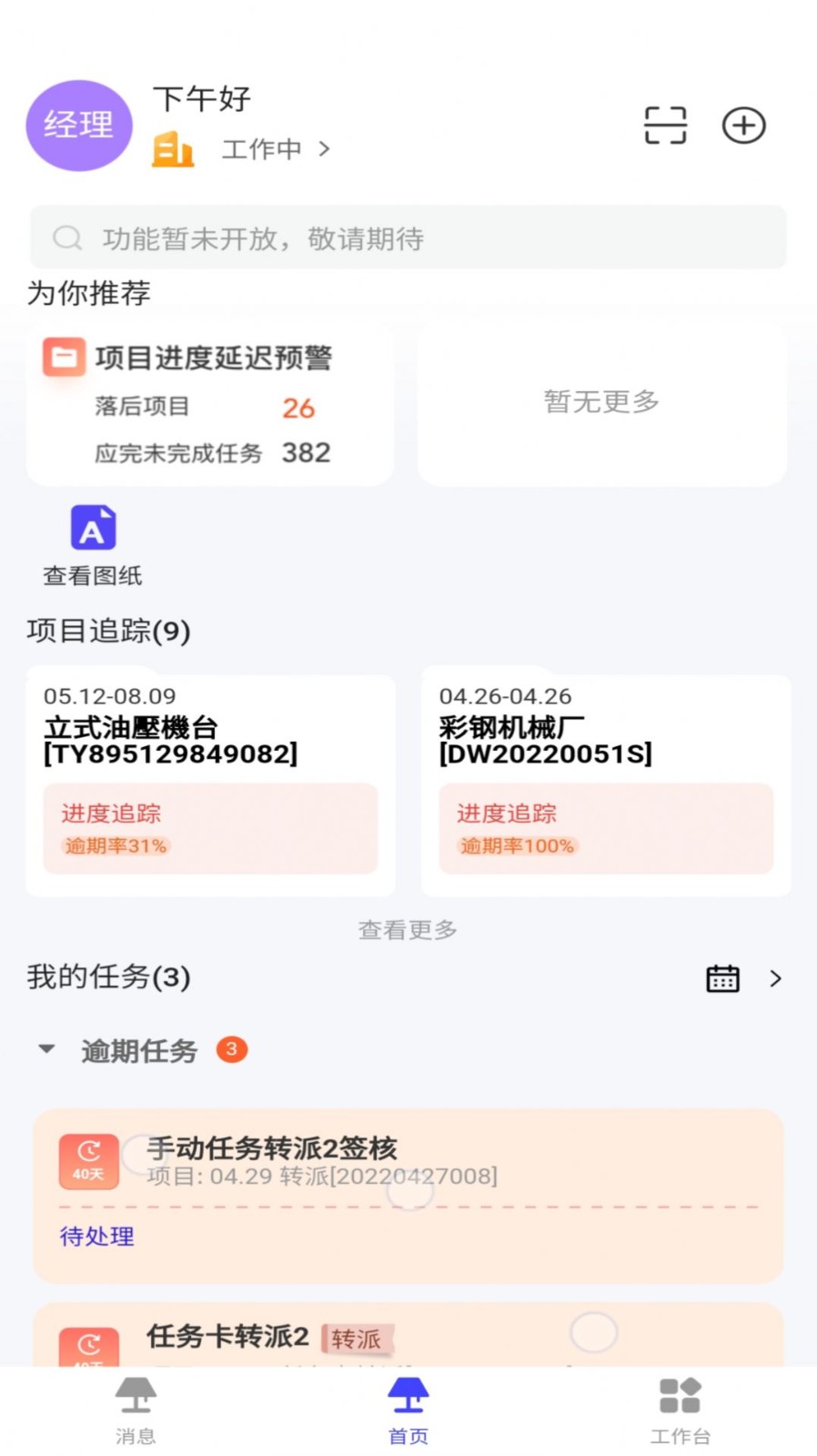The image size is (817, 1456).
Task: Select the 工作台 workbench icon
Action: click(680, 1395)
